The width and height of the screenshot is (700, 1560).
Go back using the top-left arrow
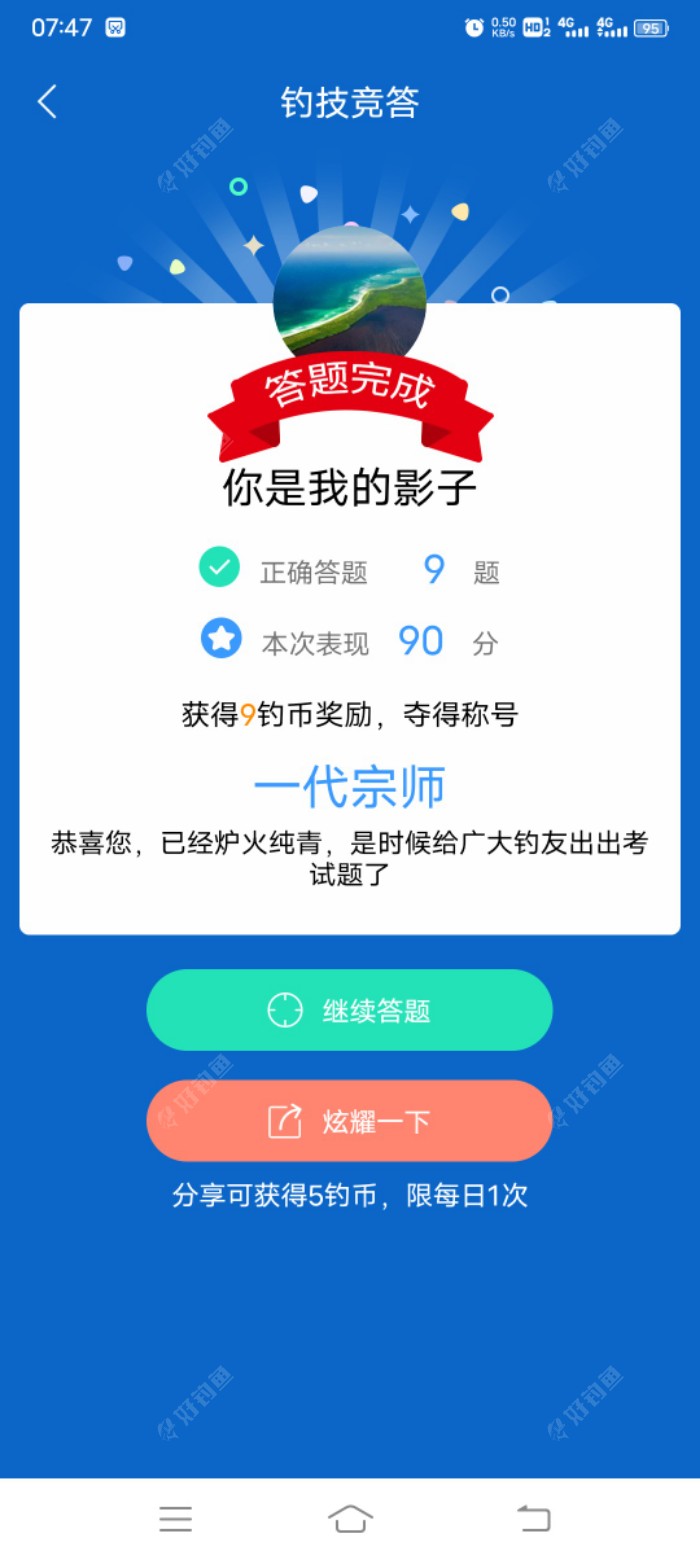click(47, 102)
